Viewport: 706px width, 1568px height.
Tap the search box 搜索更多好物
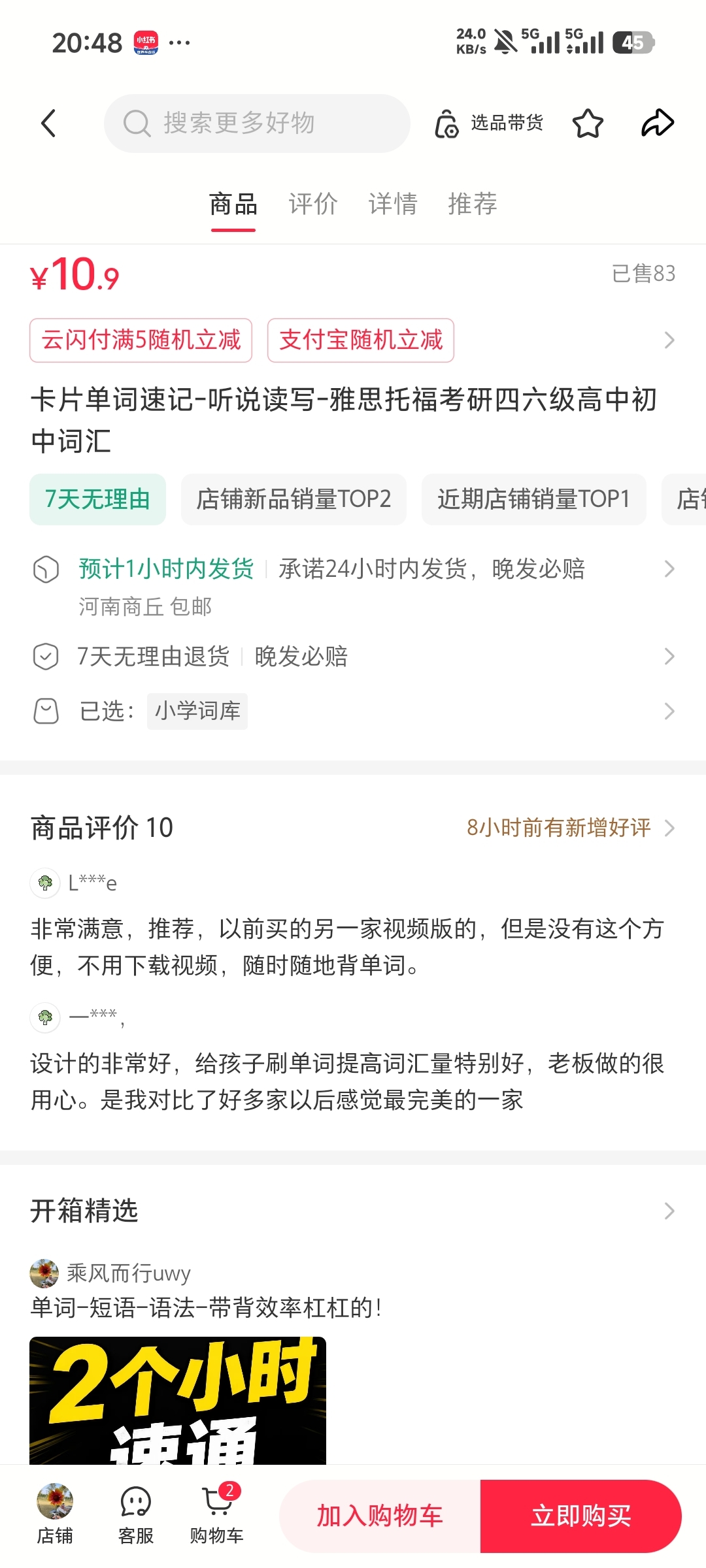click(x=257, y=123)
